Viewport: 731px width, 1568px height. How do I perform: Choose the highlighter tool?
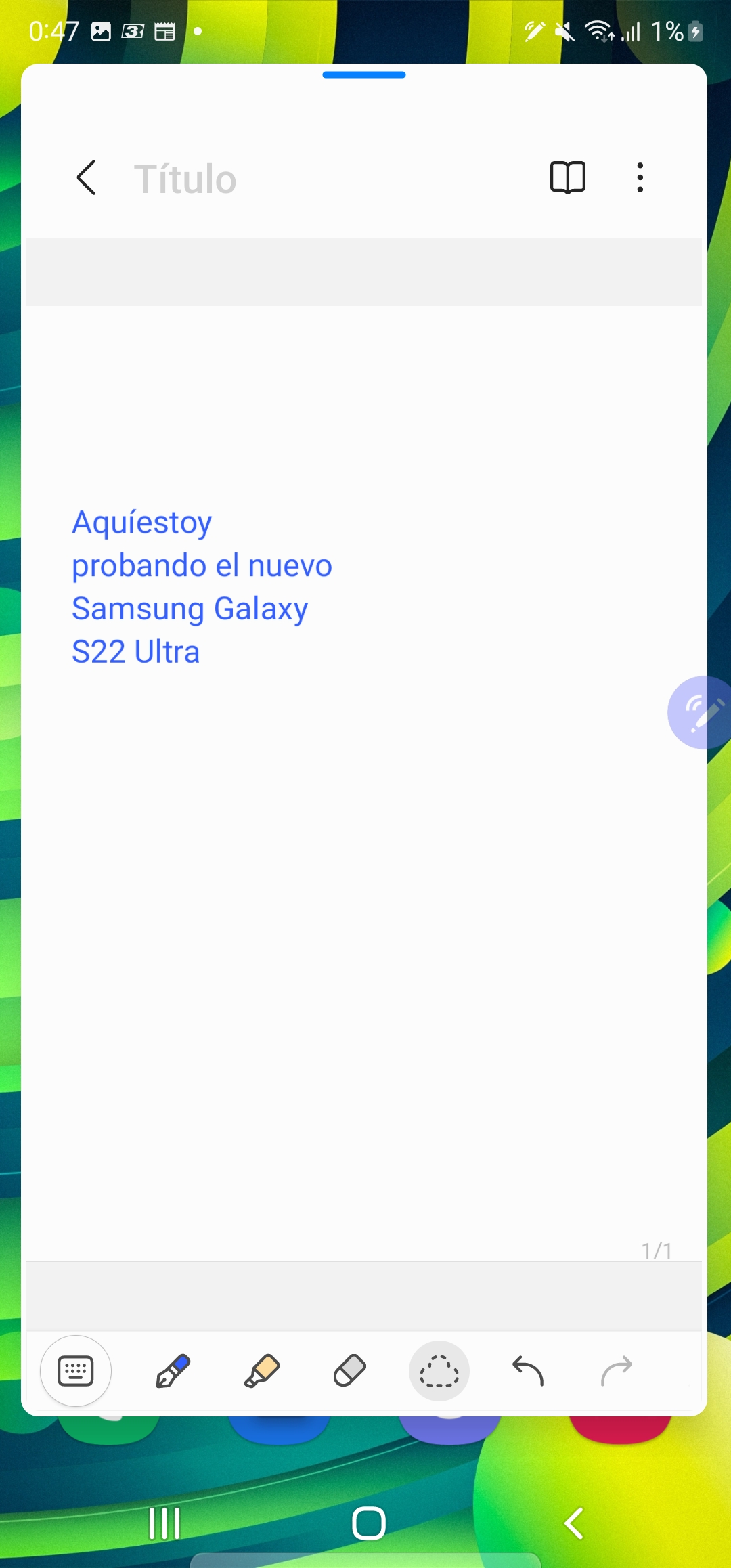point(262,1372)
